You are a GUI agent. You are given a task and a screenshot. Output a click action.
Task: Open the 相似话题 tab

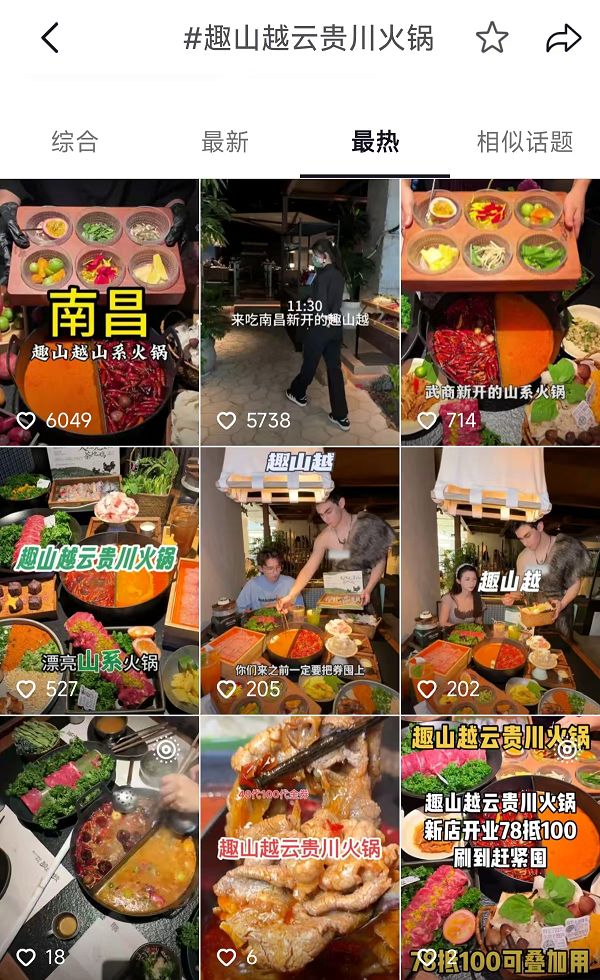(x=524, y=142)
